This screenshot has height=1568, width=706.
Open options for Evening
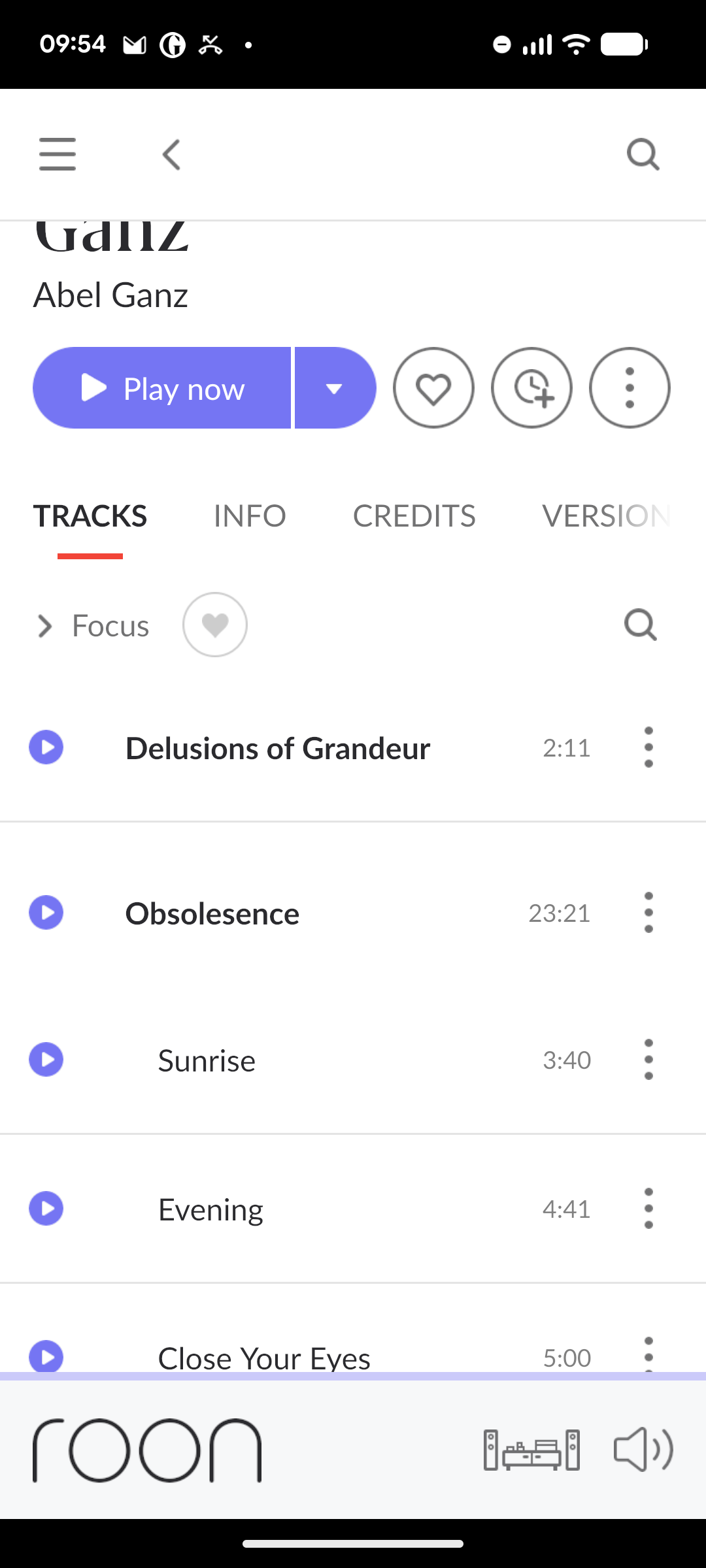(x=648, y=1209)
